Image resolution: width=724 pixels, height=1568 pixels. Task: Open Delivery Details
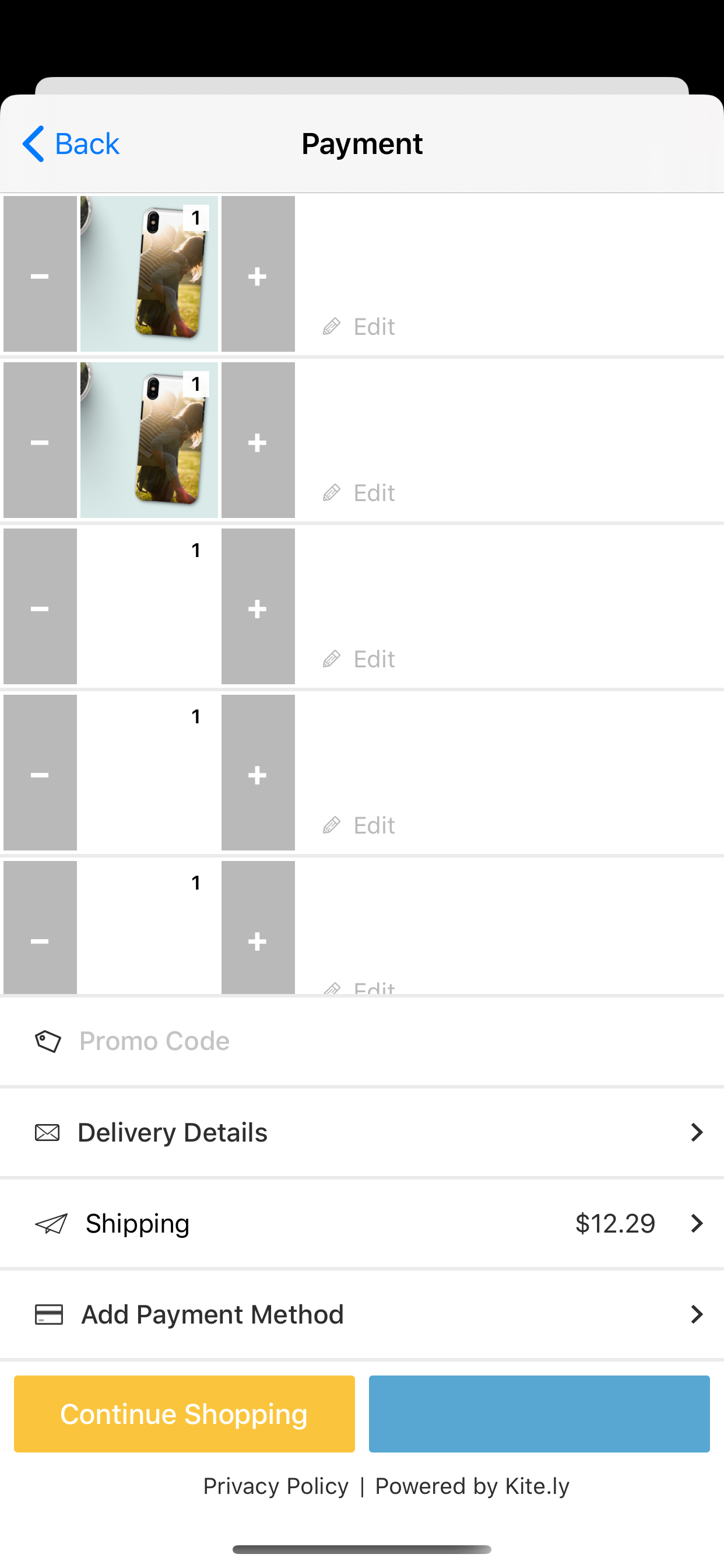(x=362, y=1133)
